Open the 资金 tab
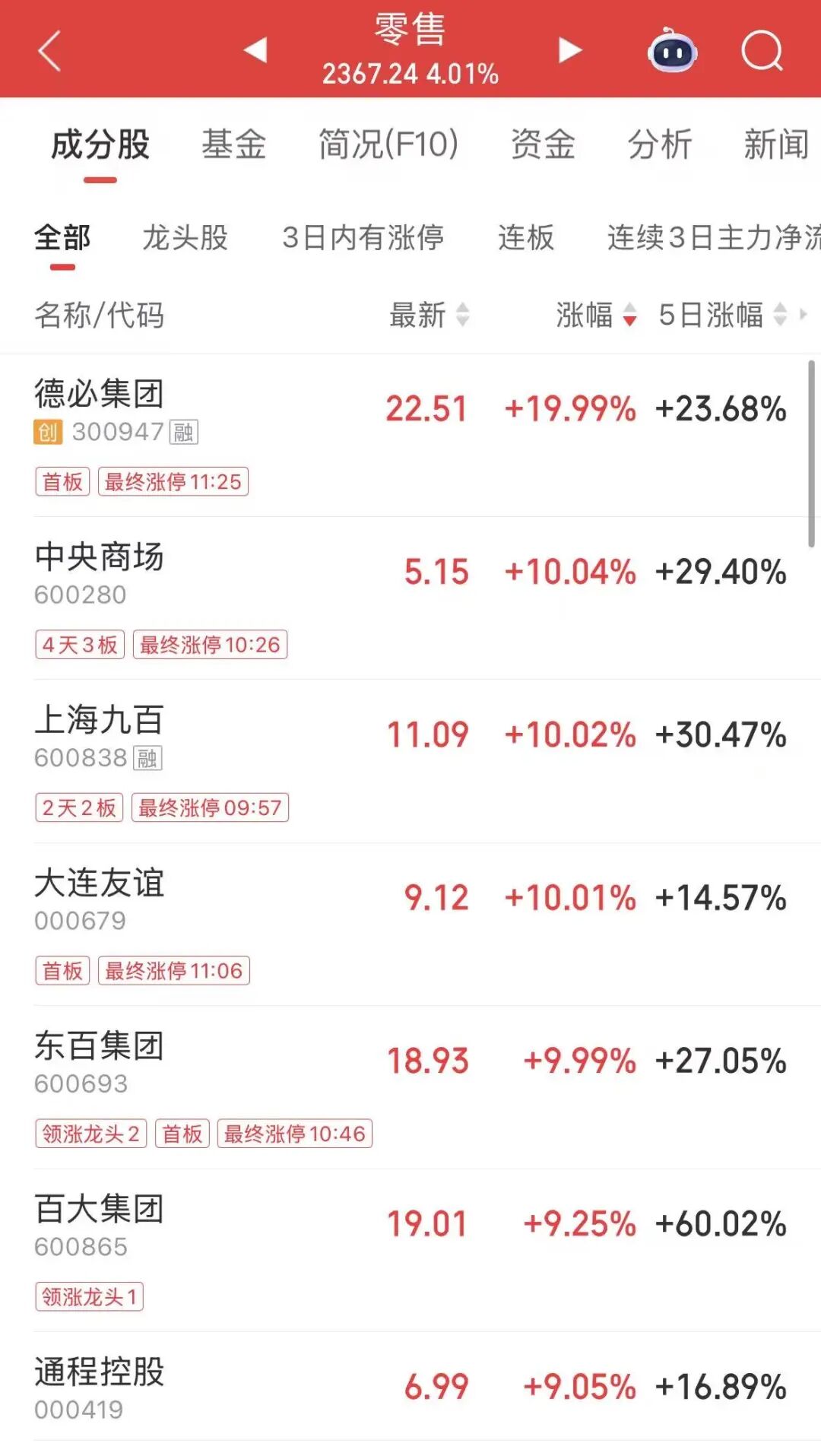 pyautogui.click(x=544, y=145)
